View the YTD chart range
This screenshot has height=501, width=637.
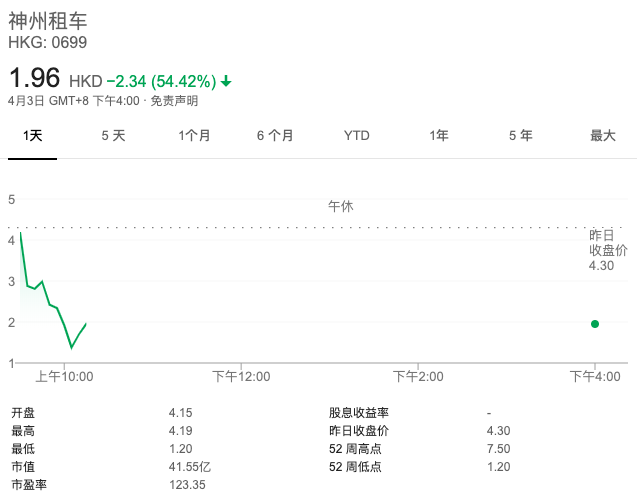click(357, 136)
